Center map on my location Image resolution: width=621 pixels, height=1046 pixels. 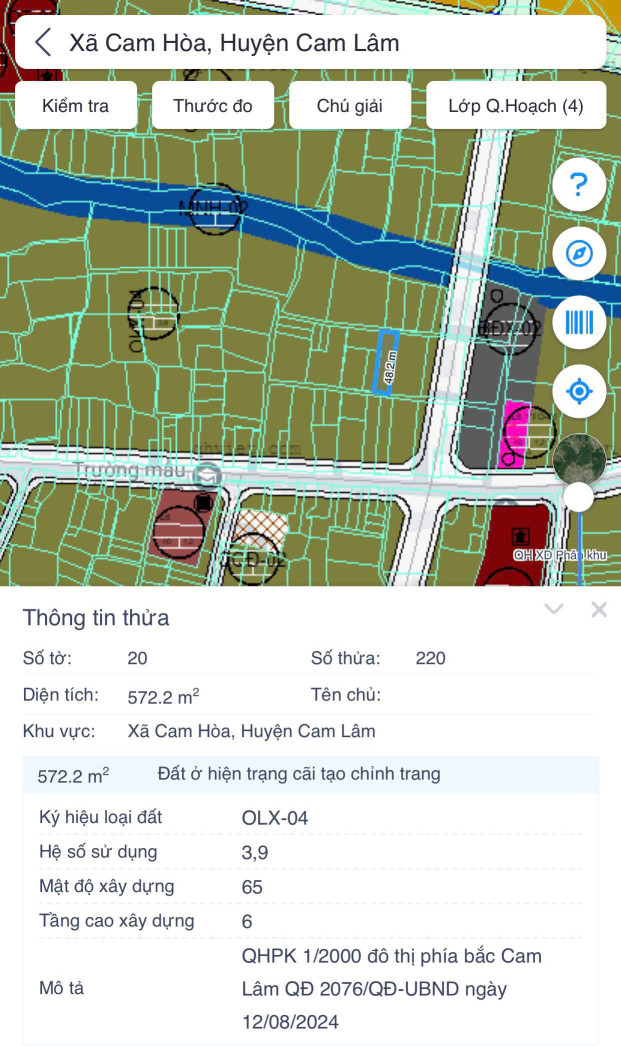click(579, 391)
